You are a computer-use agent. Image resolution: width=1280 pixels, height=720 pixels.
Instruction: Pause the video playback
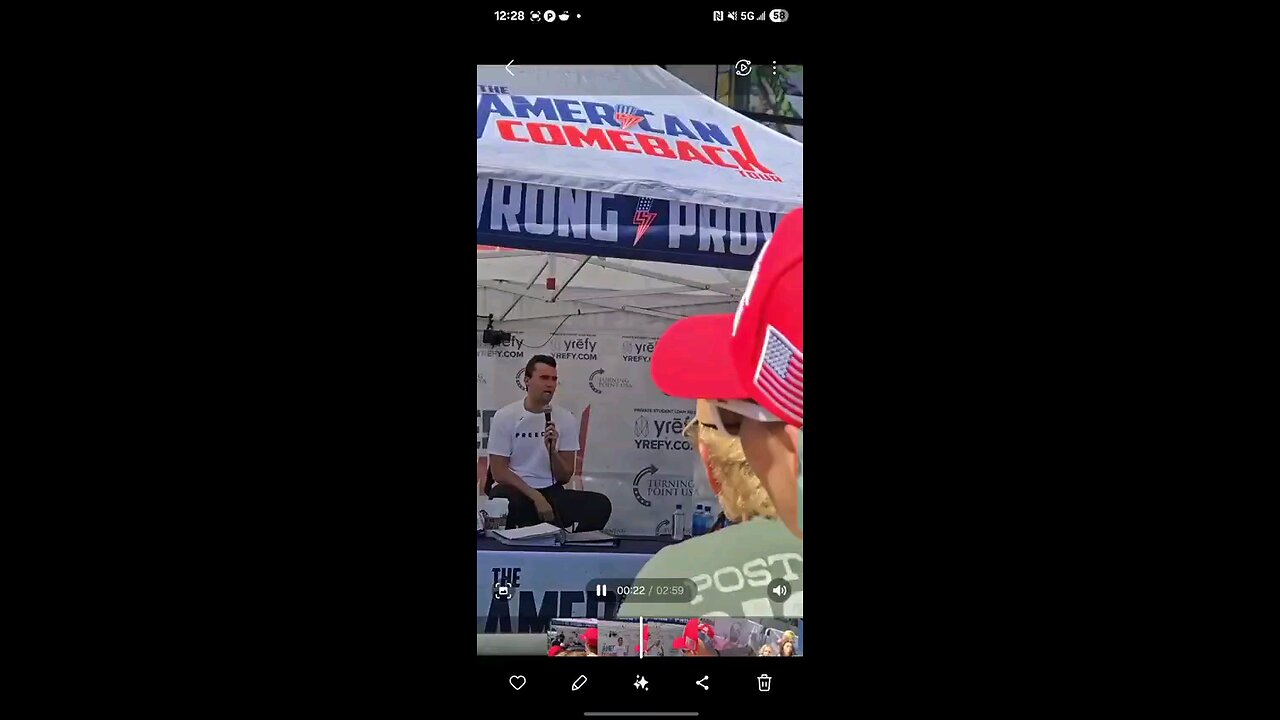coord(601,590)
